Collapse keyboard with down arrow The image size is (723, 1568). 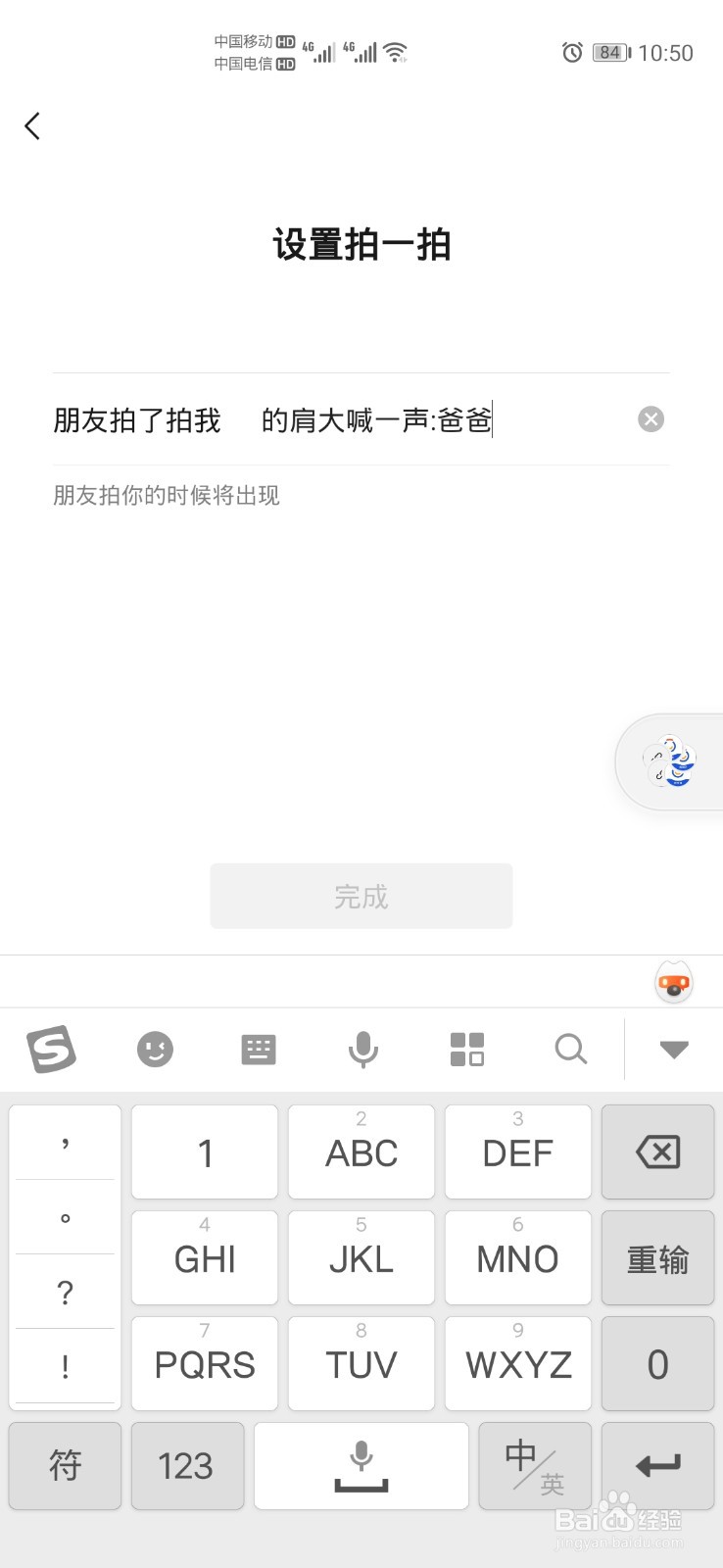(672, 1049)
